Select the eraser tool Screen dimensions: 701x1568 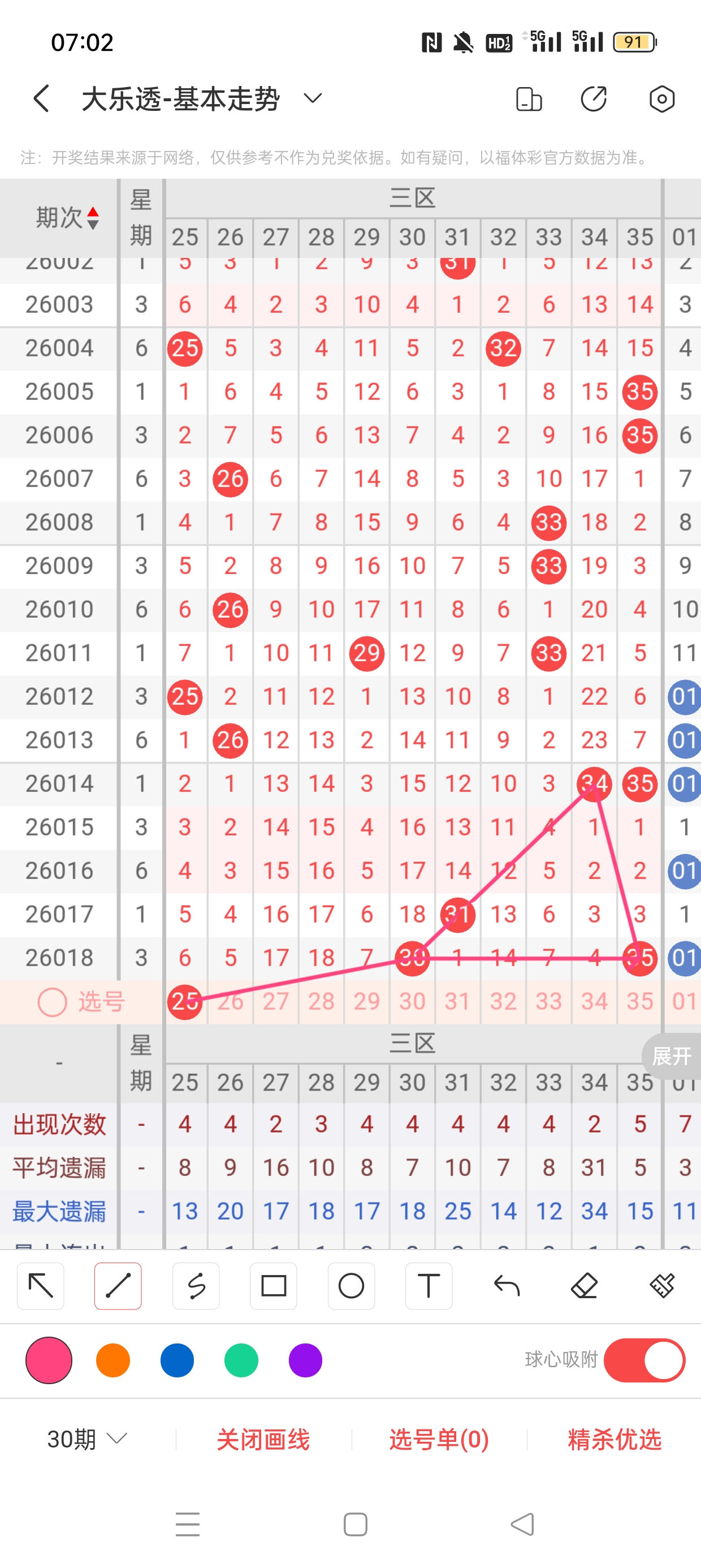point(584,1286)
